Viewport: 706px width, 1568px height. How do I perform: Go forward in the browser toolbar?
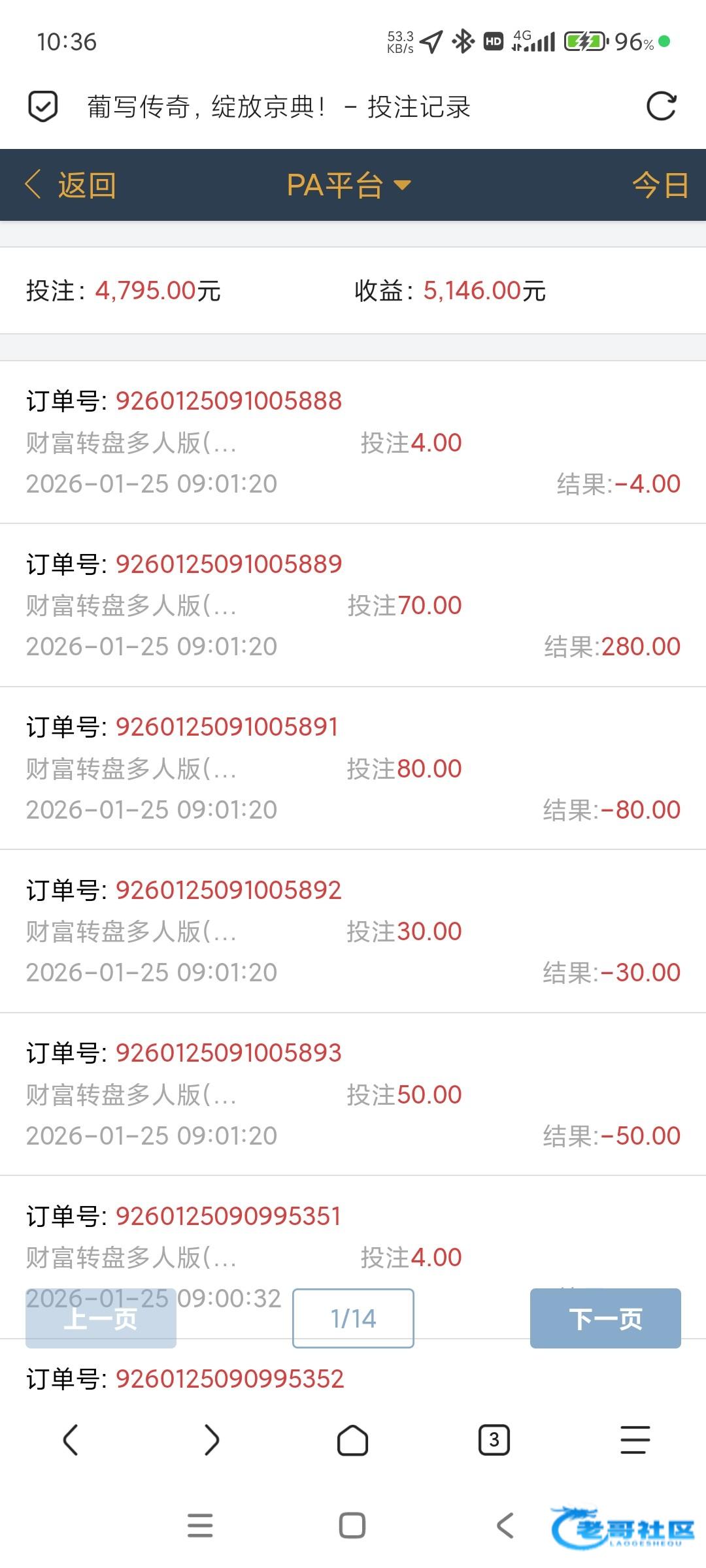point(212,1441)
